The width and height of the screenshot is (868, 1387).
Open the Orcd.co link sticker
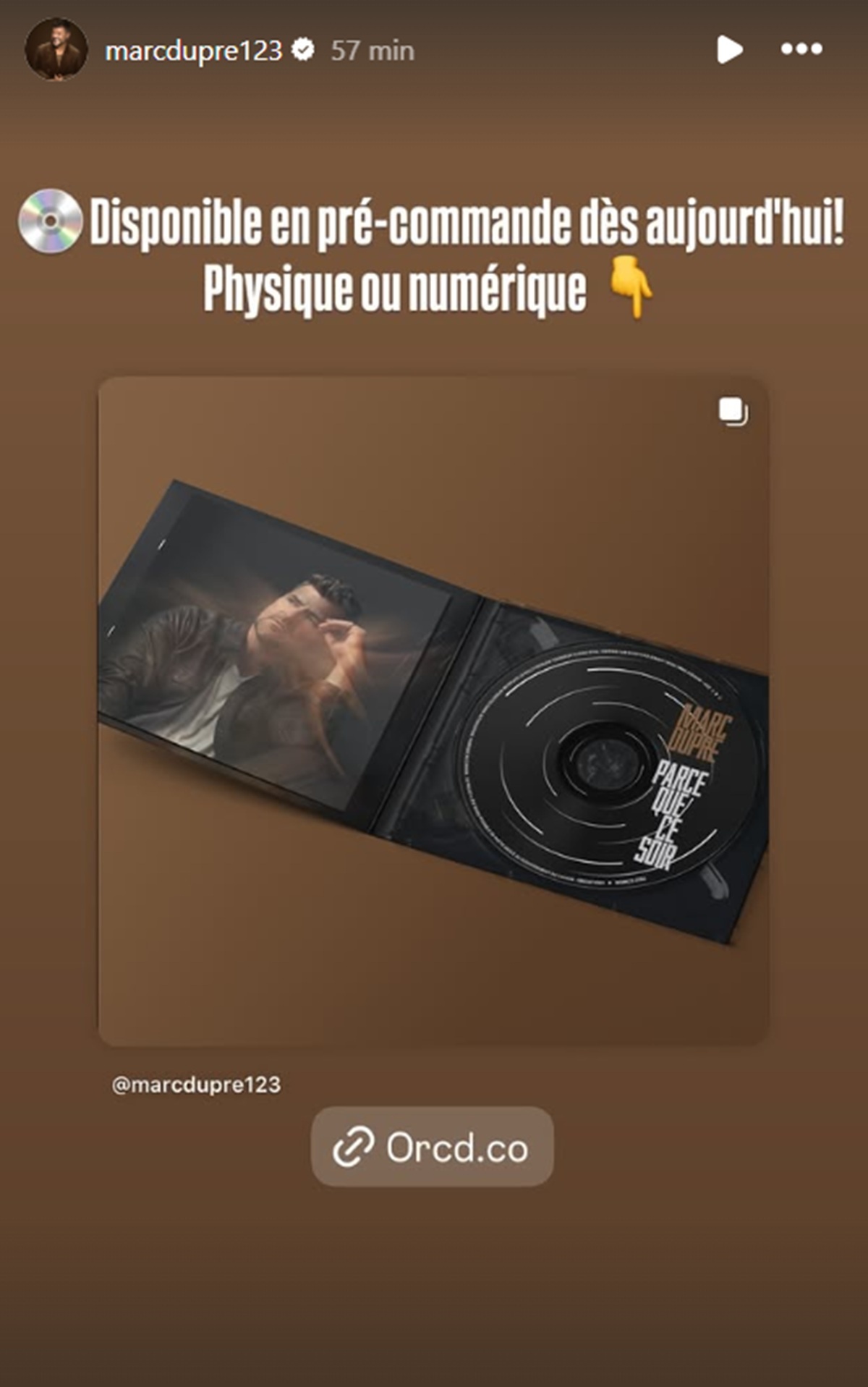click(x=433, y=1148)
